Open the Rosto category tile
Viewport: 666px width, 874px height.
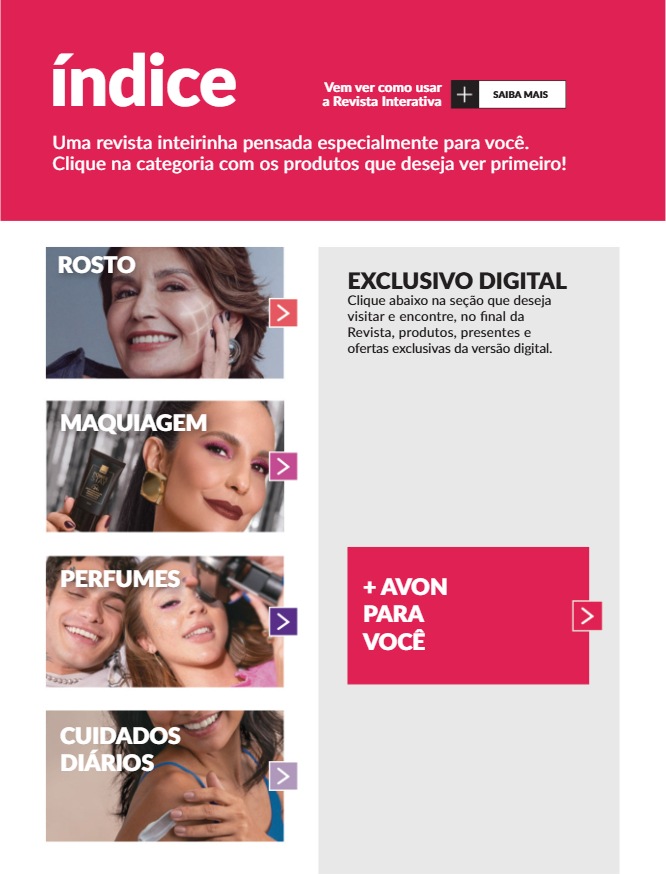[165, 313]
